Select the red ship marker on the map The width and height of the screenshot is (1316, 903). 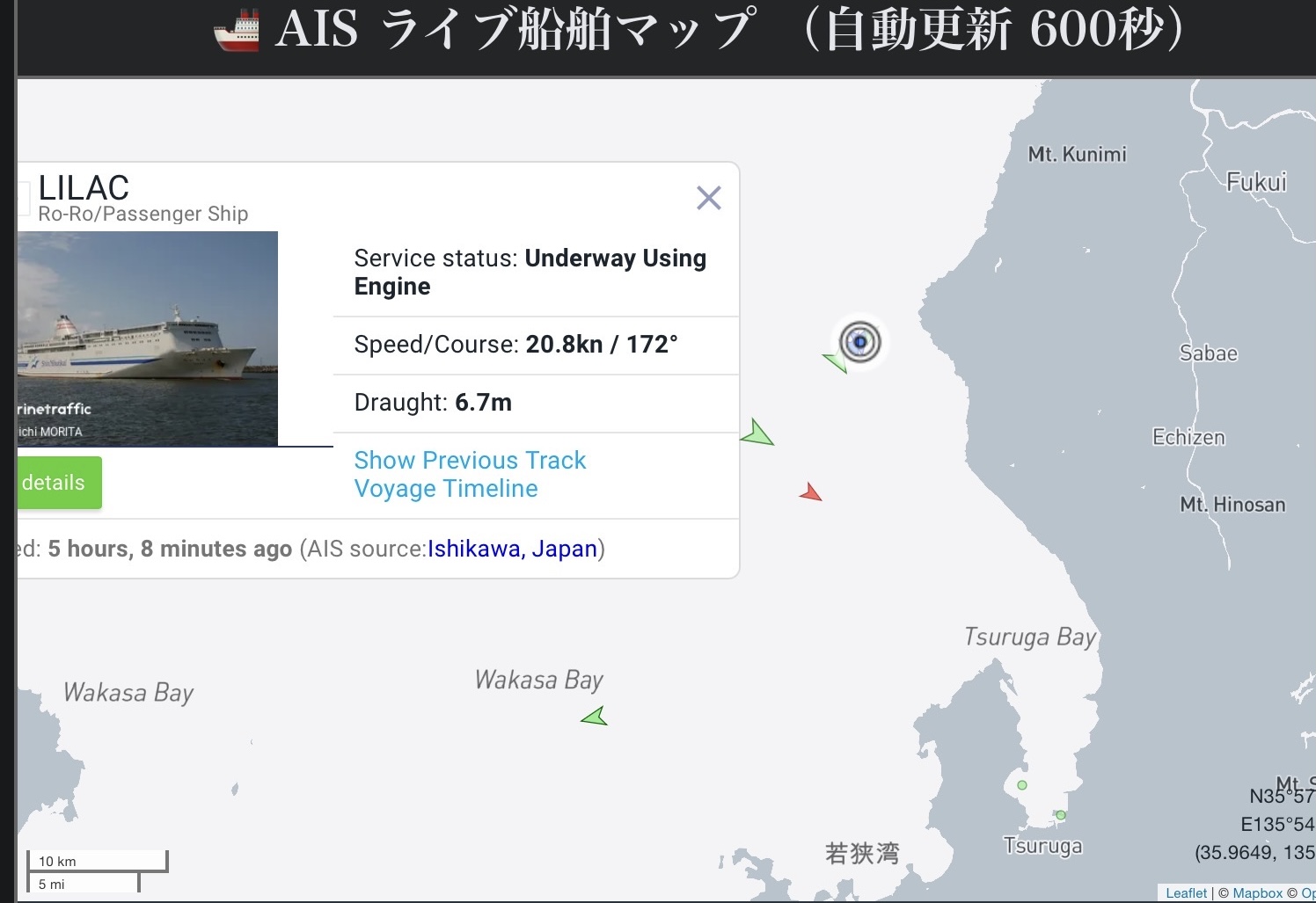(x=811, y=493)
